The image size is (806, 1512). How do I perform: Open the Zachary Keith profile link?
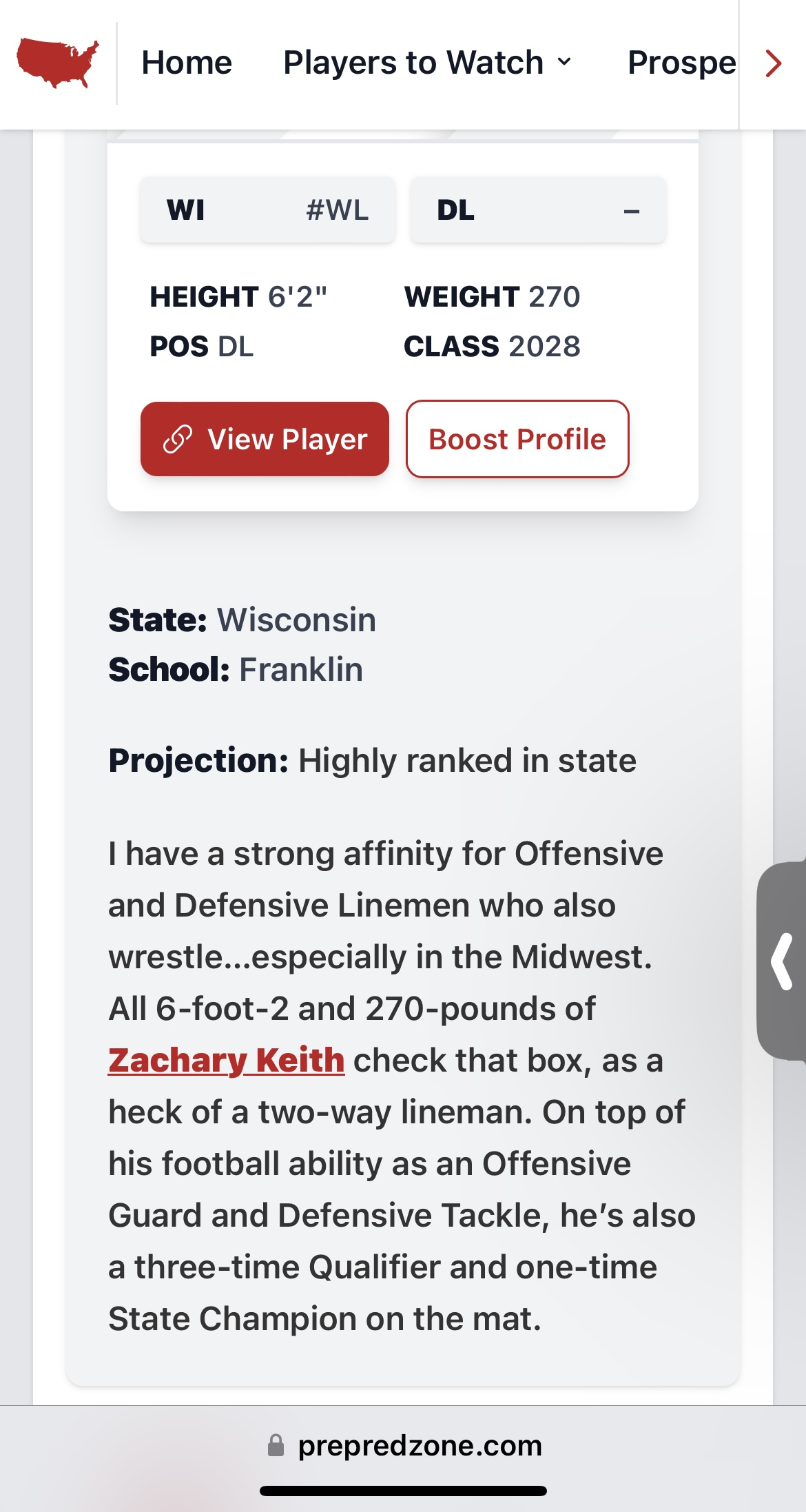pyautogui.click(x=226, y=1060)
